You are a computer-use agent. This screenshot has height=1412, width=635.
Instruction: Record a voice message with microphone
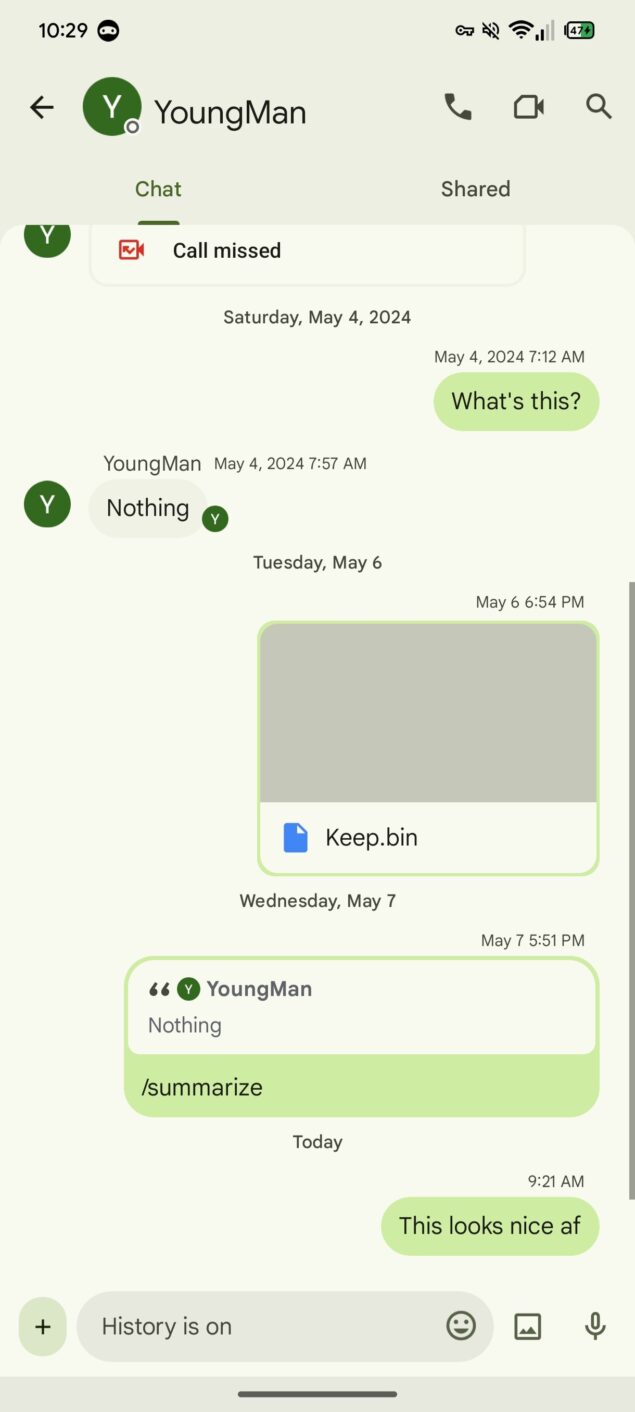pos(595,1326)
